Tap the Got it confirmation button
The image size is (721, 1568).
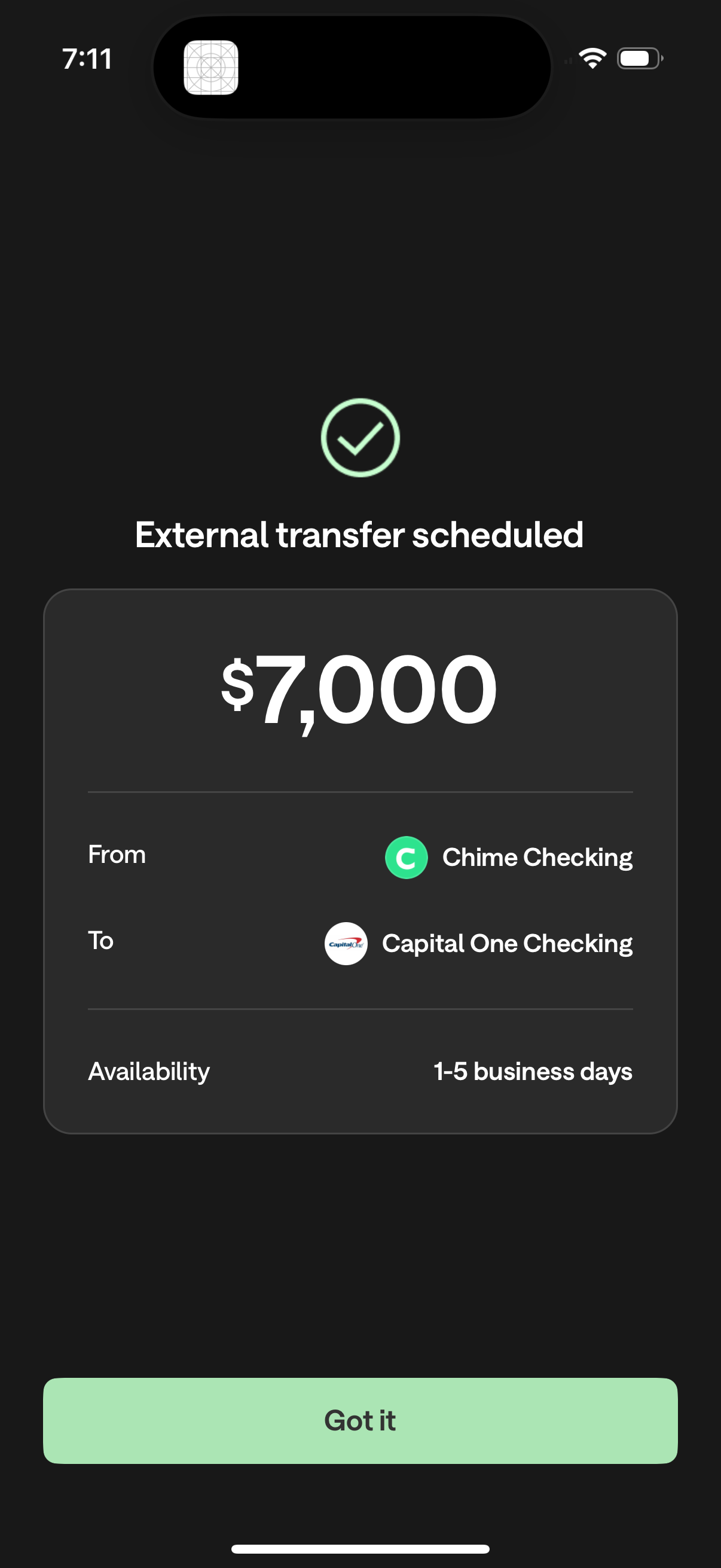(x=360, y=1421)
